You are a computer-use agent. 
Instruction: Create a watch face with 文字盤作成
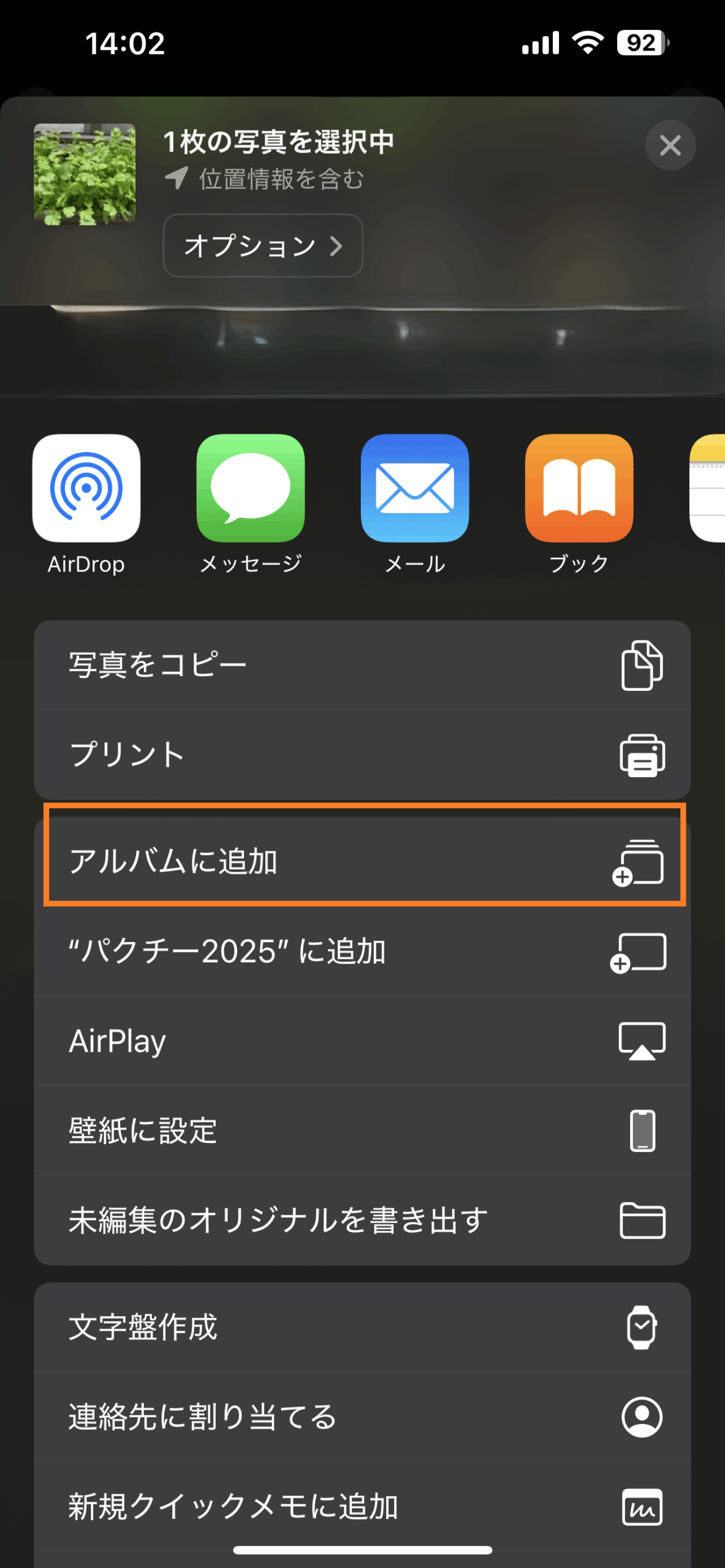[x=362, y=1327]
